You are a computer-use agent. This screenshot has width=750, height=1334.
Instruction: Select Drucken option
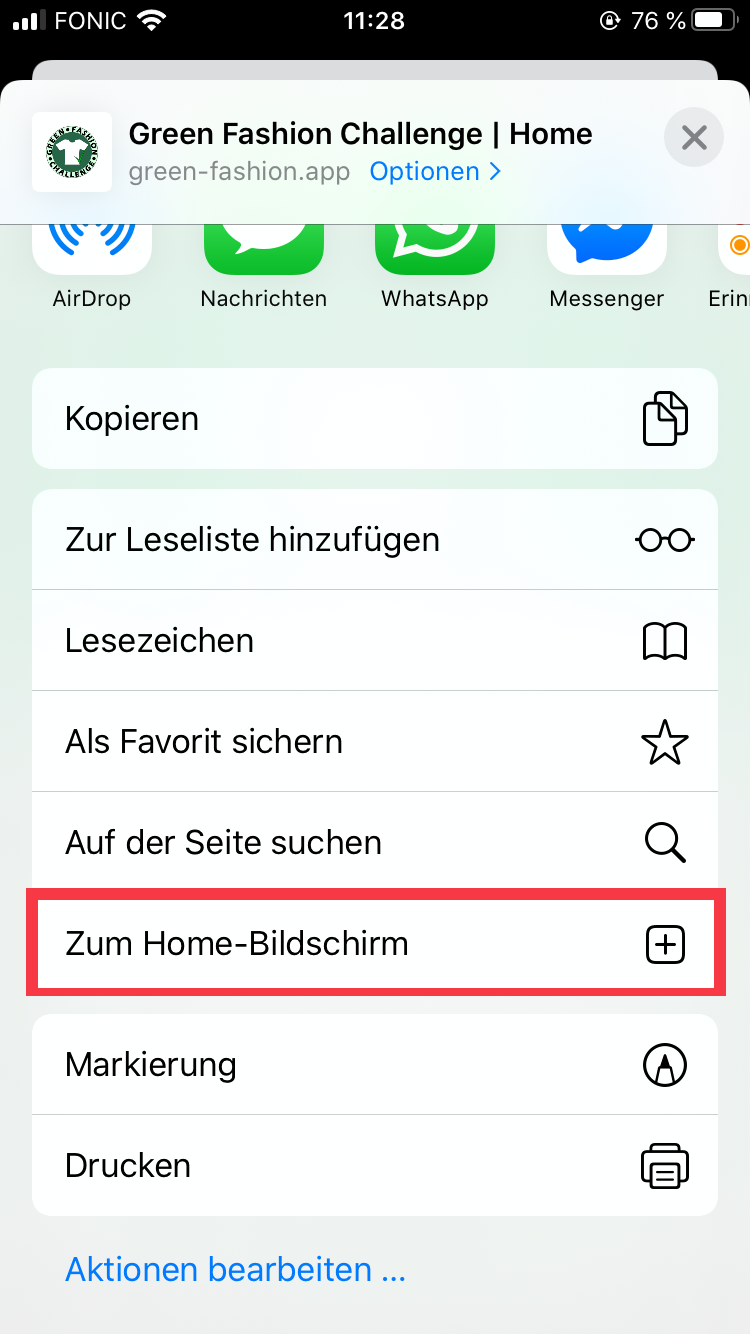pos(375,1166)
